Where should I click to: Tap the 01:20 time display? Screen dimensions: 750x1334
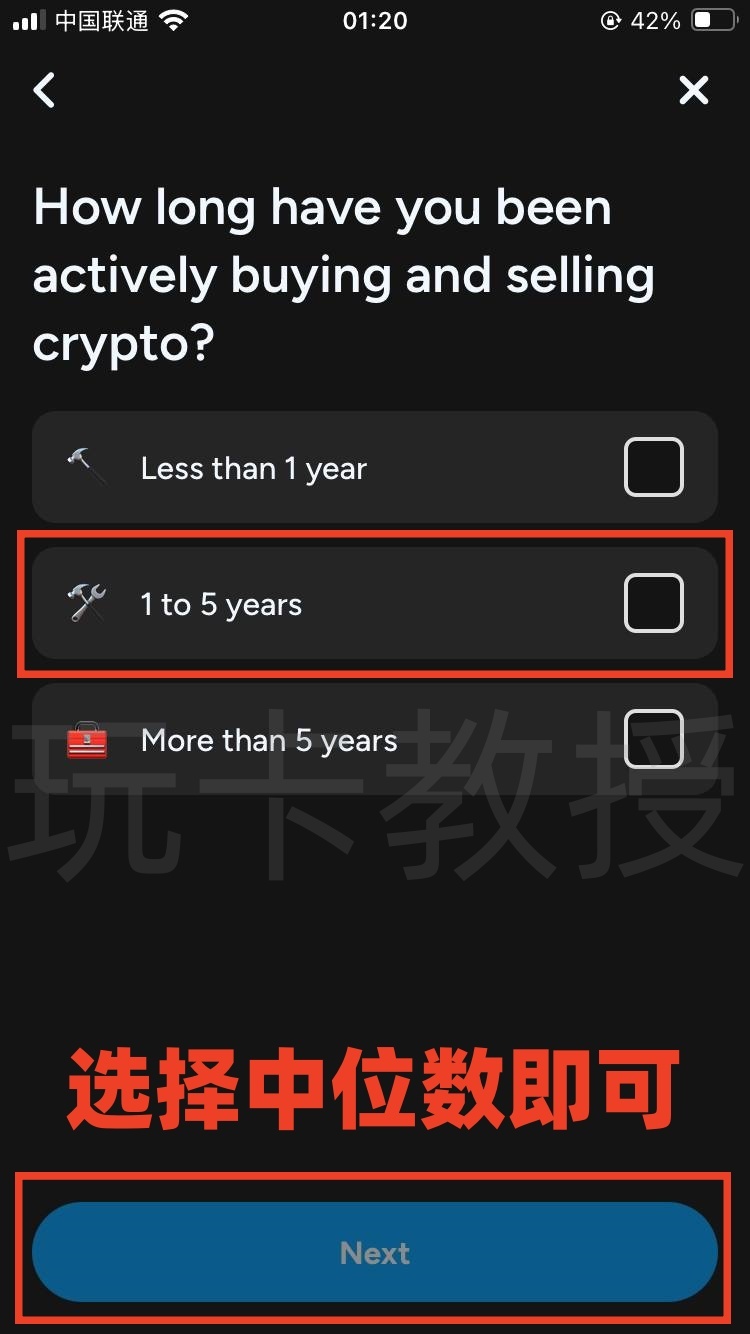click(375, 20)
